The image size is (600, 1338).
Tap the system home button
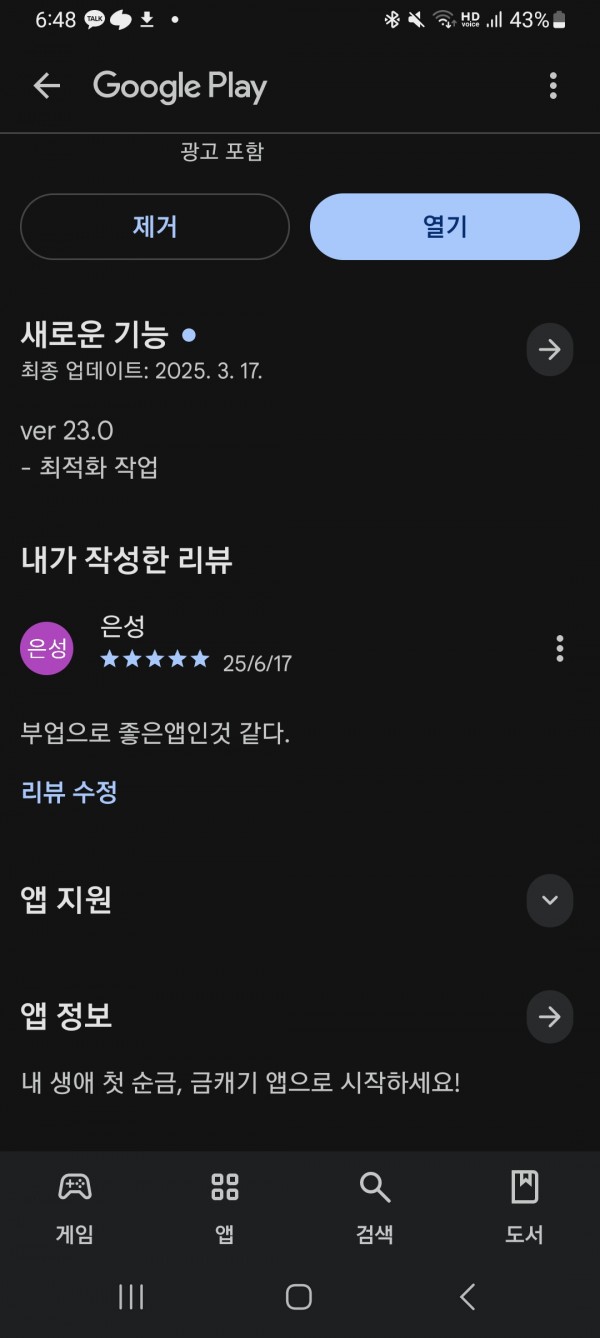tap(299, 1297)
